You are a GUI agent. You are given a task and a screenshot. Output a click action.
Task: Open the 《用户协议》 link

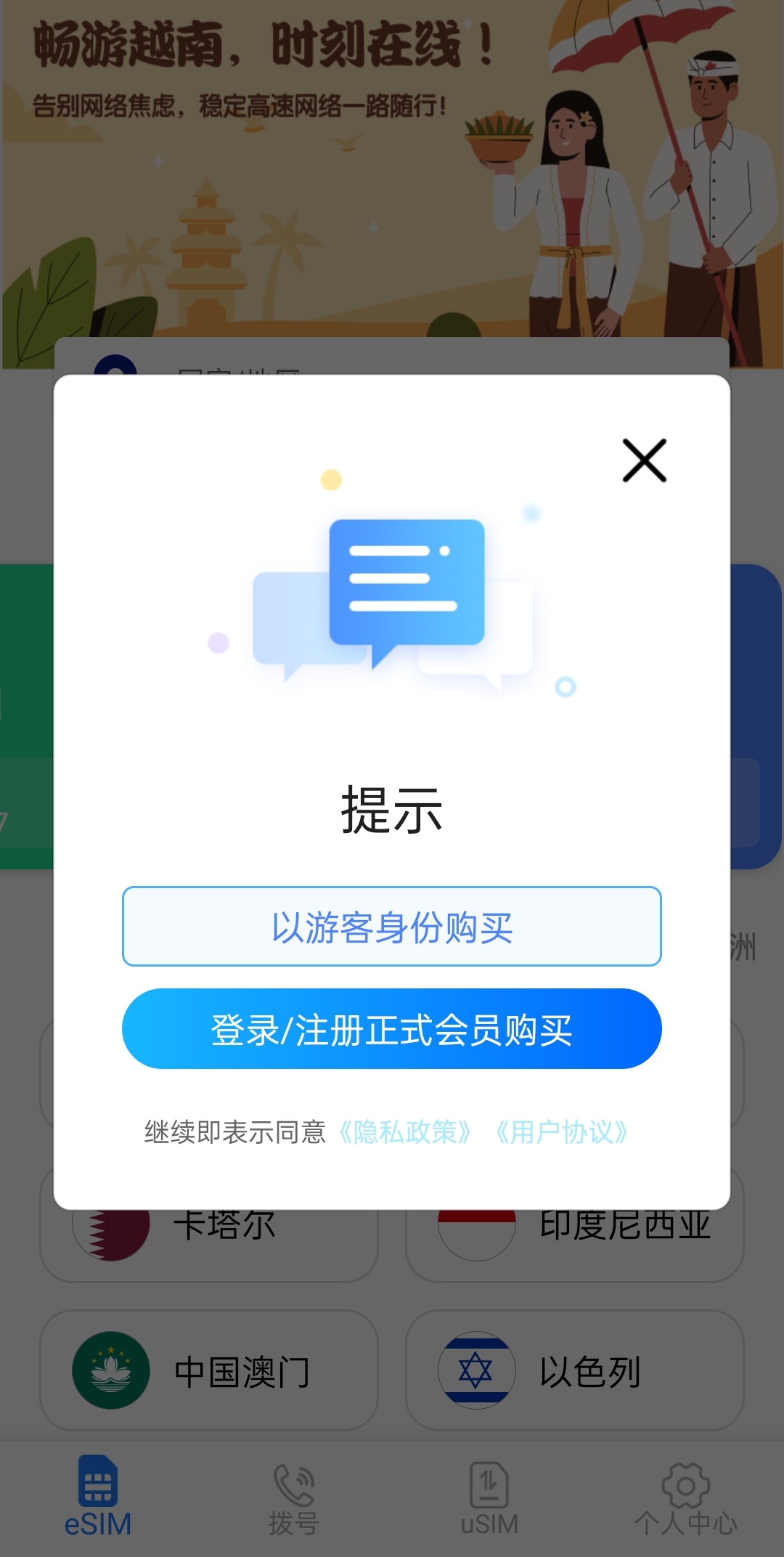click(561, 1132)
